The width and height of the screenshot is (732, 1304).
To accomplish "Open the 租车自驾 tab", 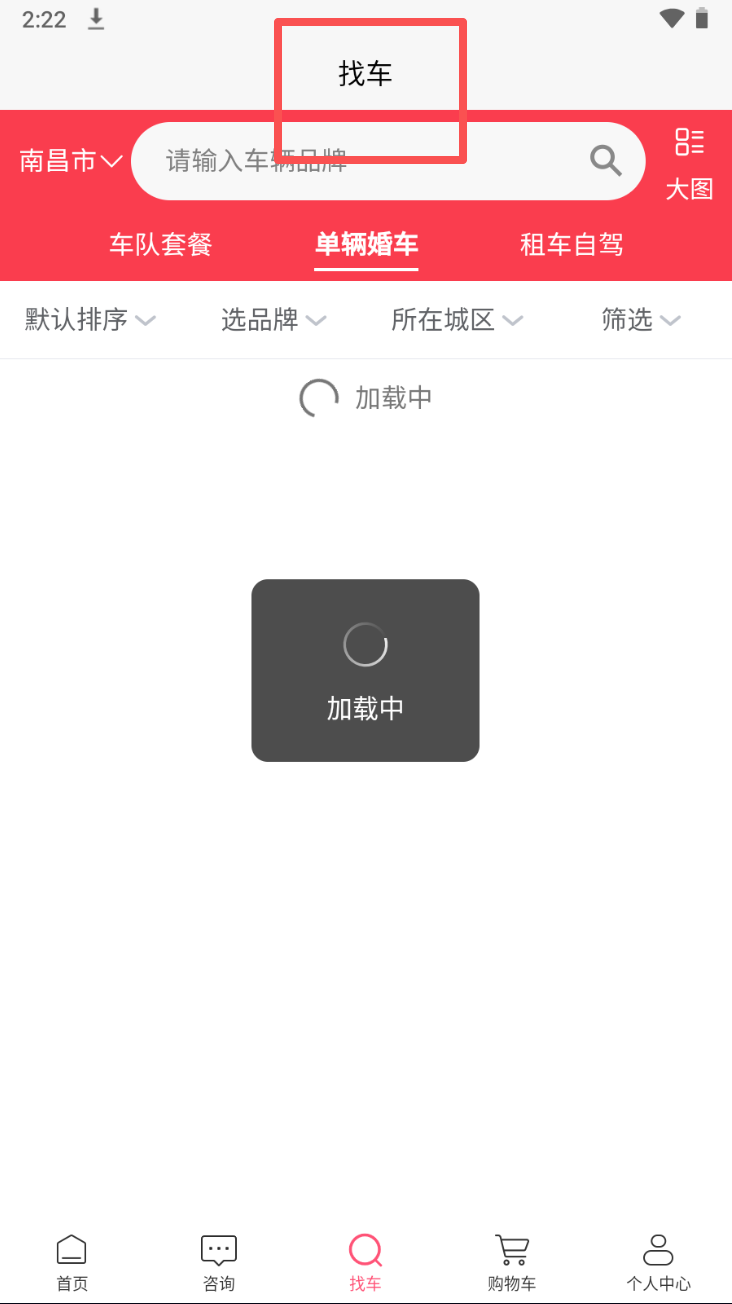I will 572,244.
